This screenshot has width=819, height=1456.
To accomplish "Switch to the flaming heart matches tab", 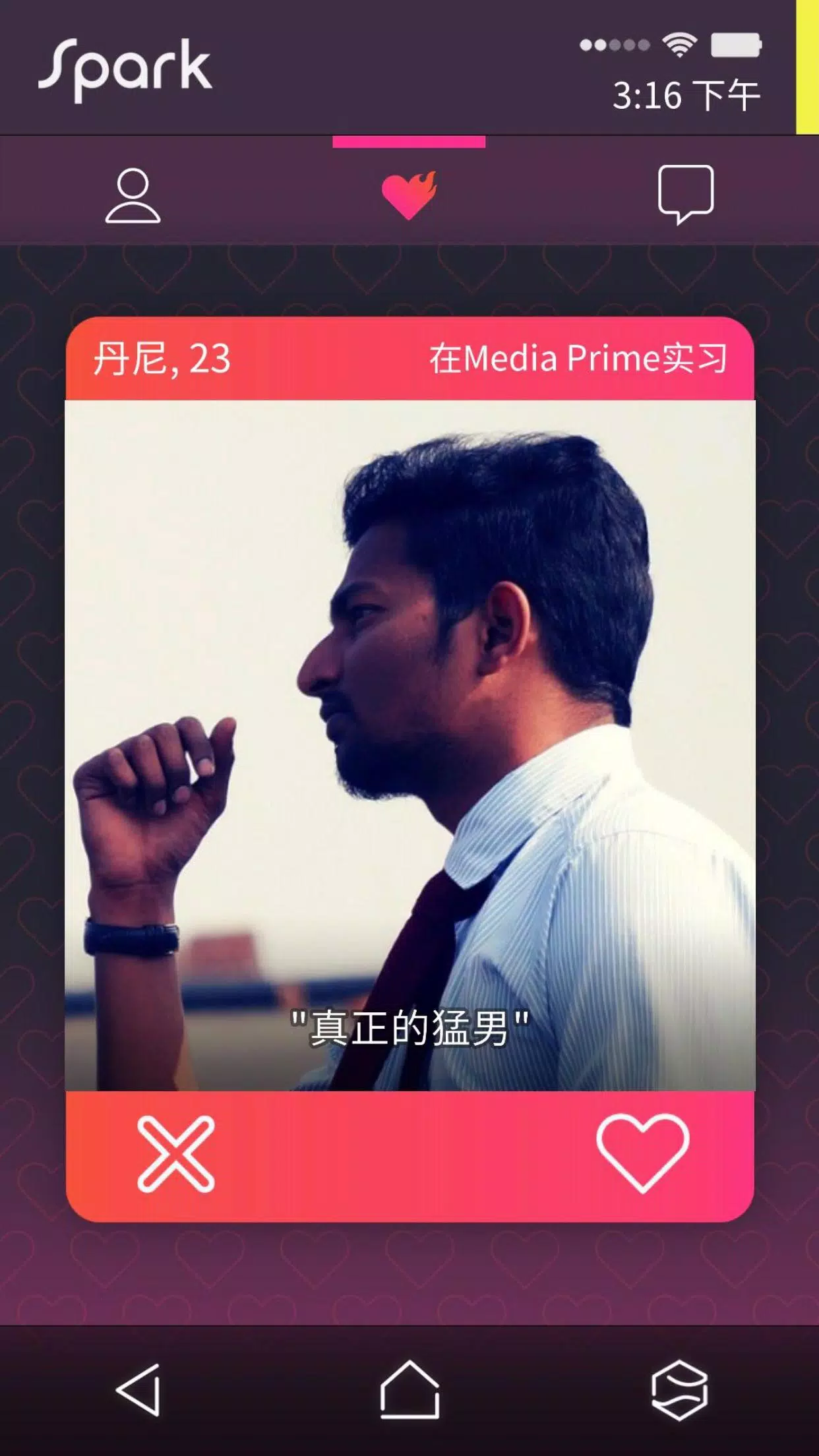I will (409, 195).
